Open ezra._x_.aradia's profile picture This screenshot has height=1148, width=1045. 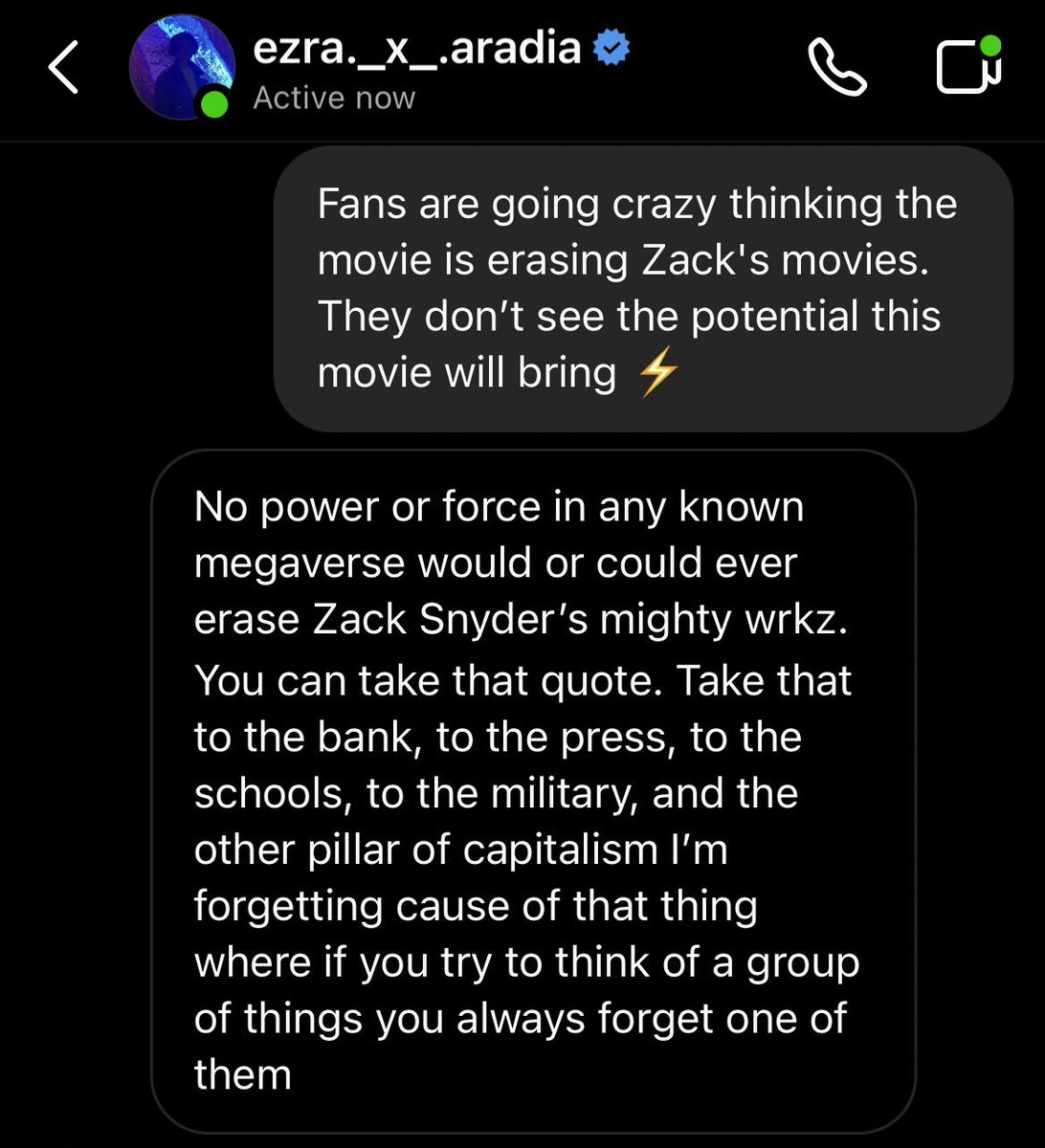click(x=181, y=68)
